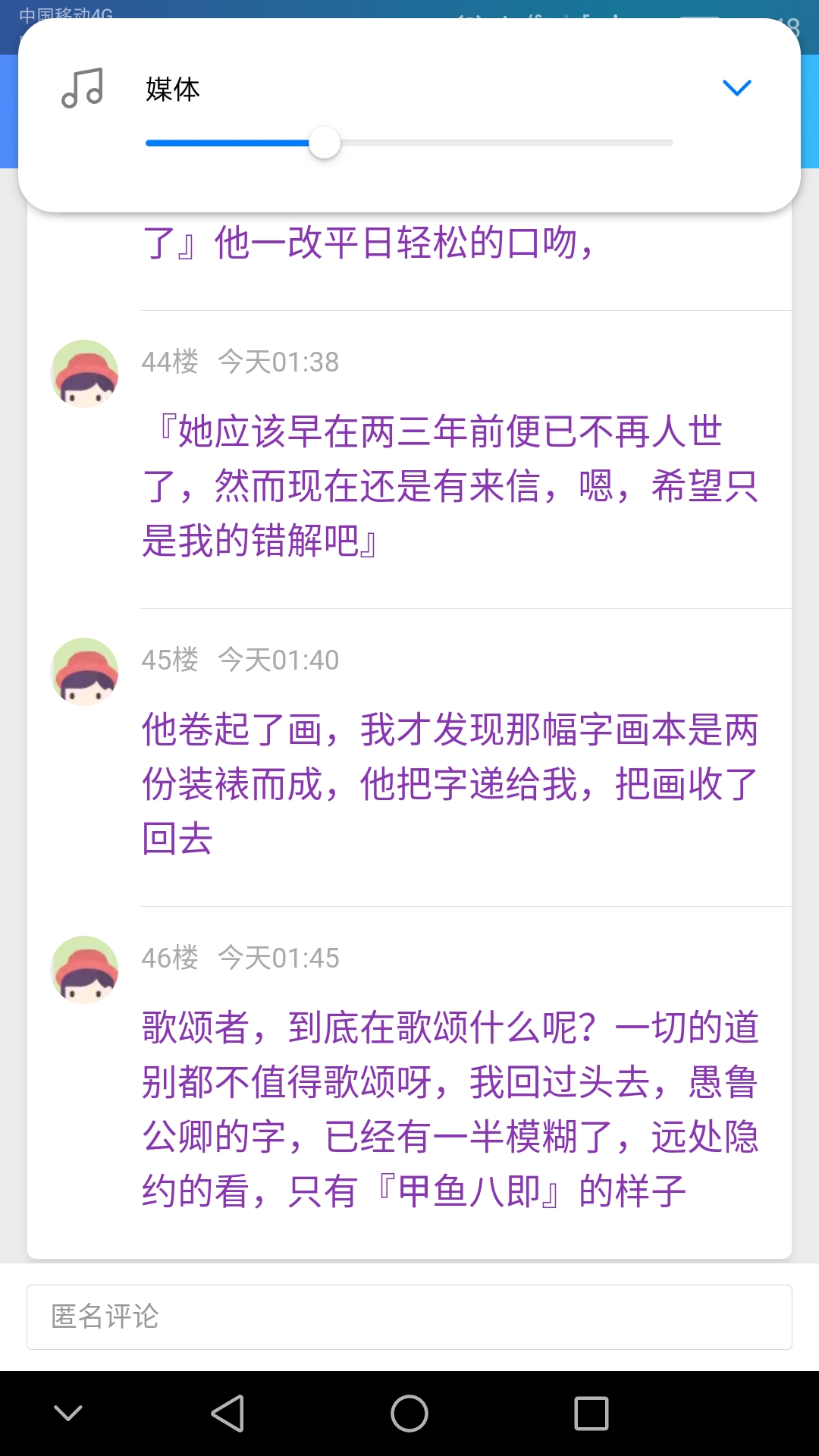Open avatar of the 45楼 commenter
Viewport: 819px width, 1456px height.
coord(84,672)
